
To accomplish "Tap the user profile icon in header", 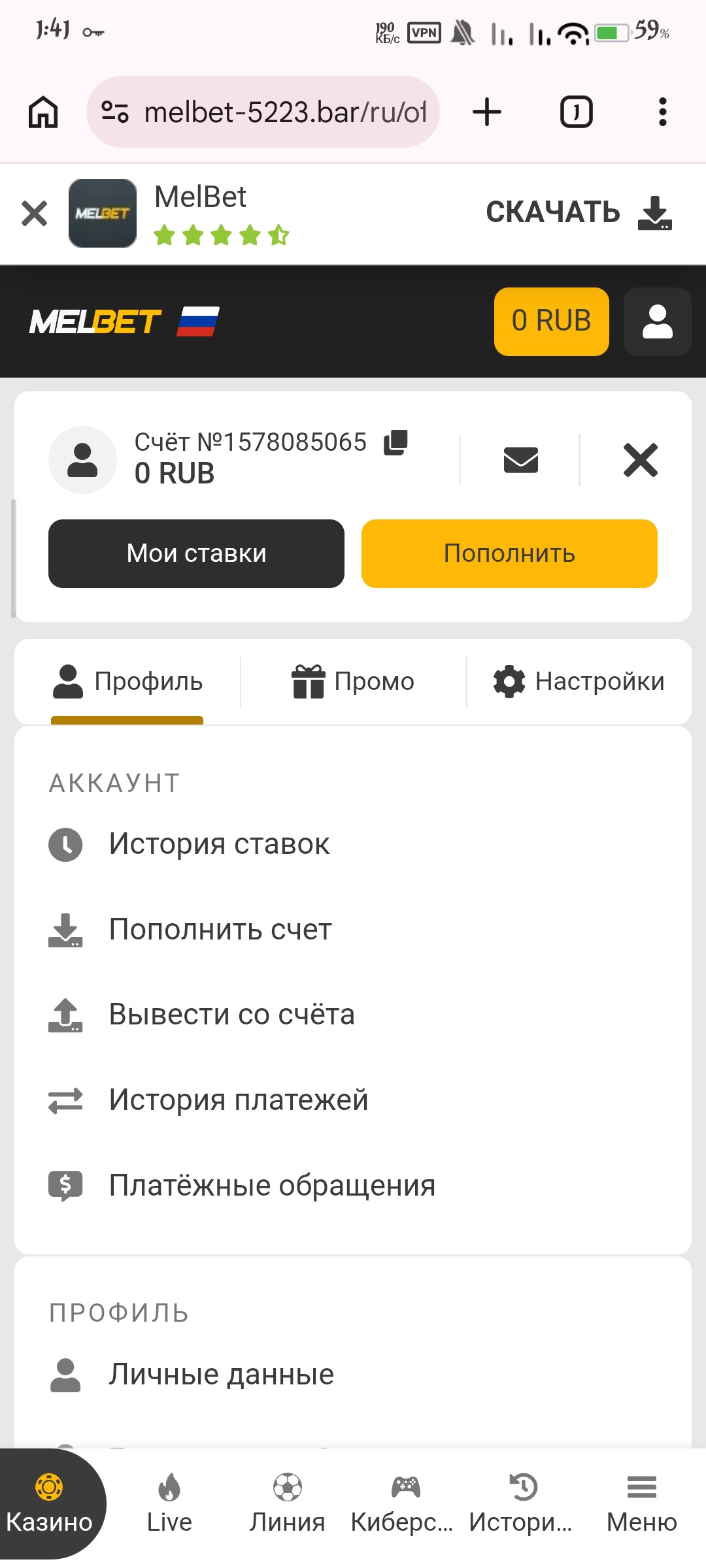I will click(657, 321).
